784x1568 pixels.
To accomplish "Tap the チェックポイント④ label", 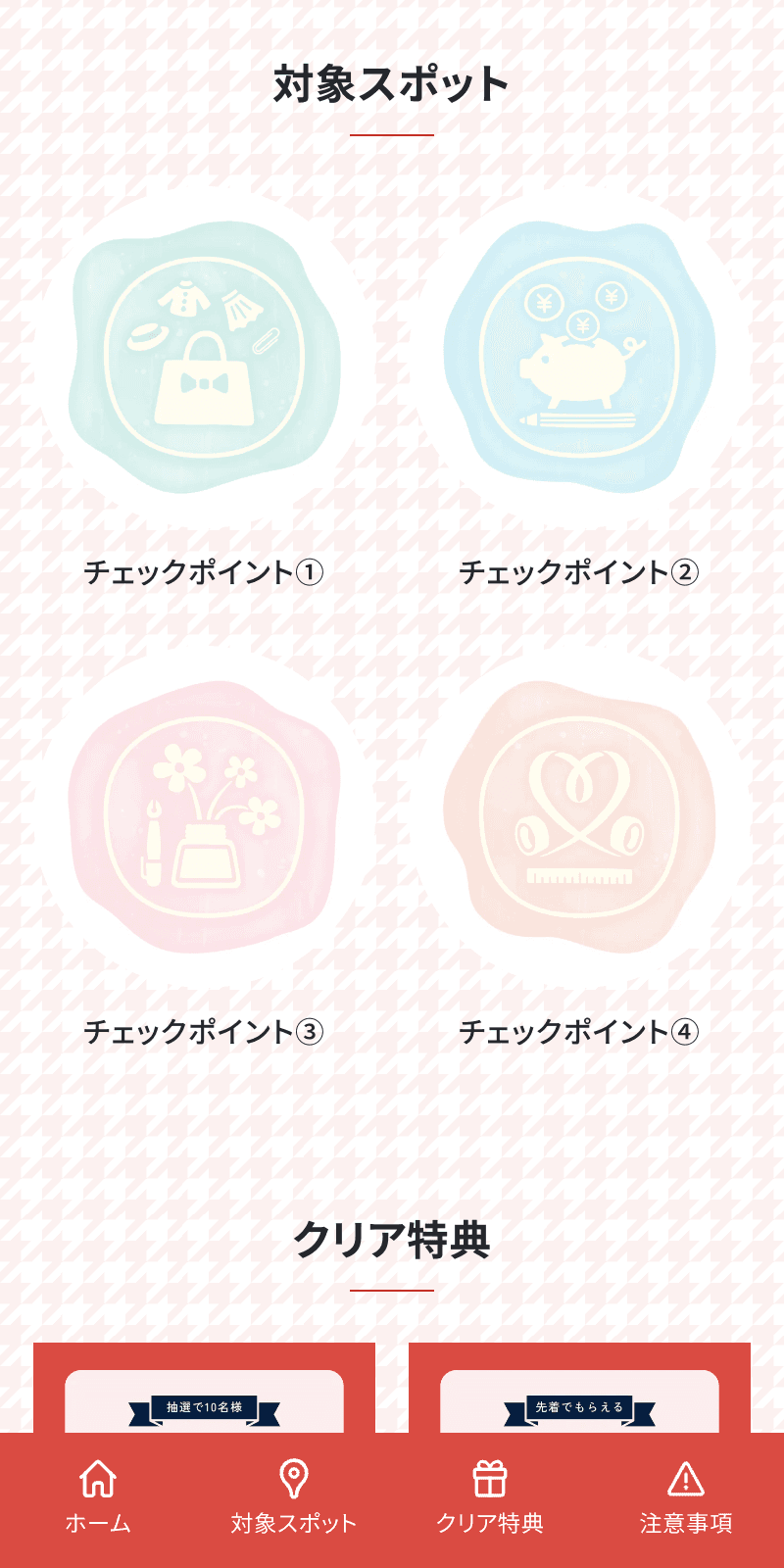I will [581, 1029].
